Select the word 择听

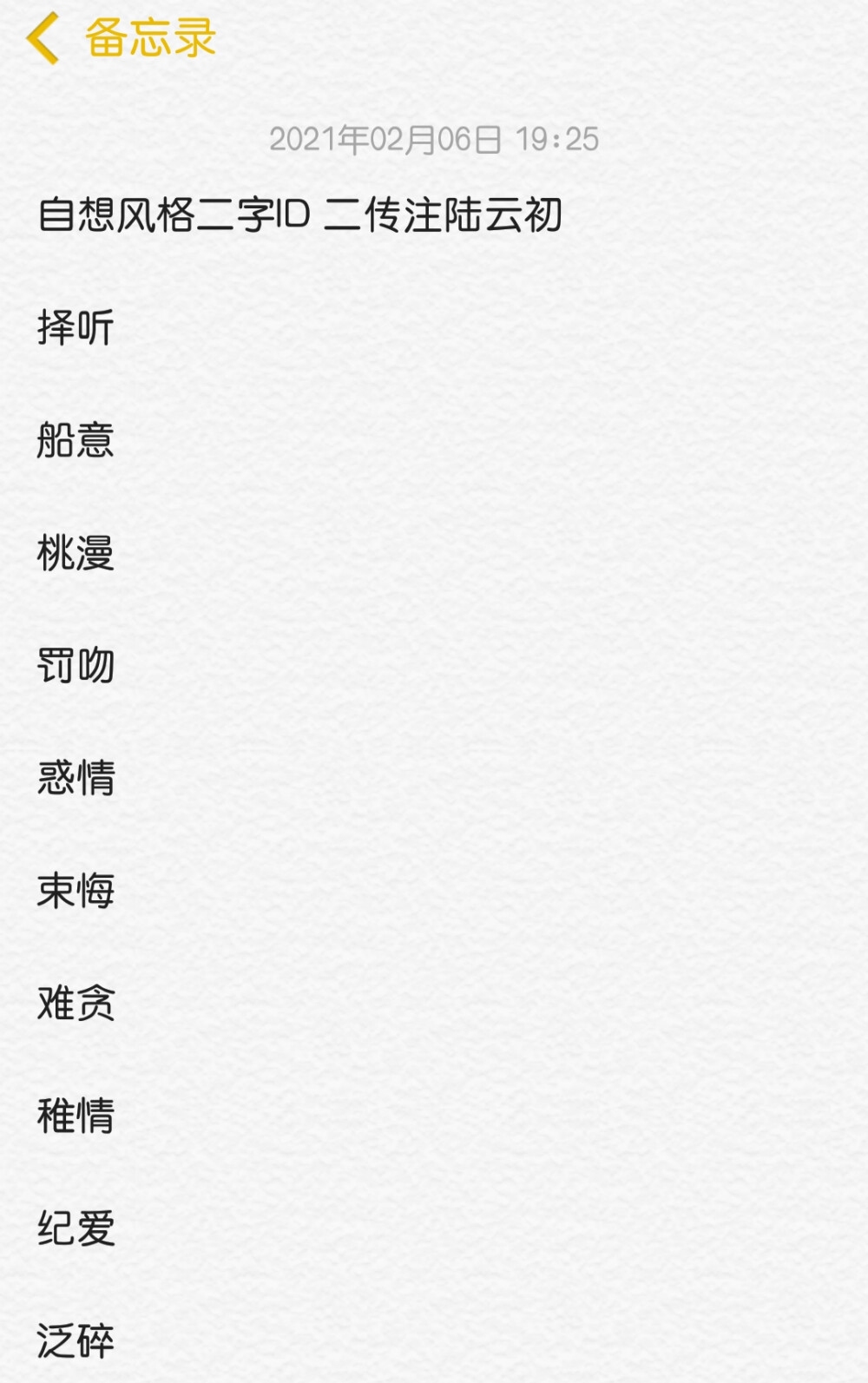pyautogui.click(x=74, y=327)
